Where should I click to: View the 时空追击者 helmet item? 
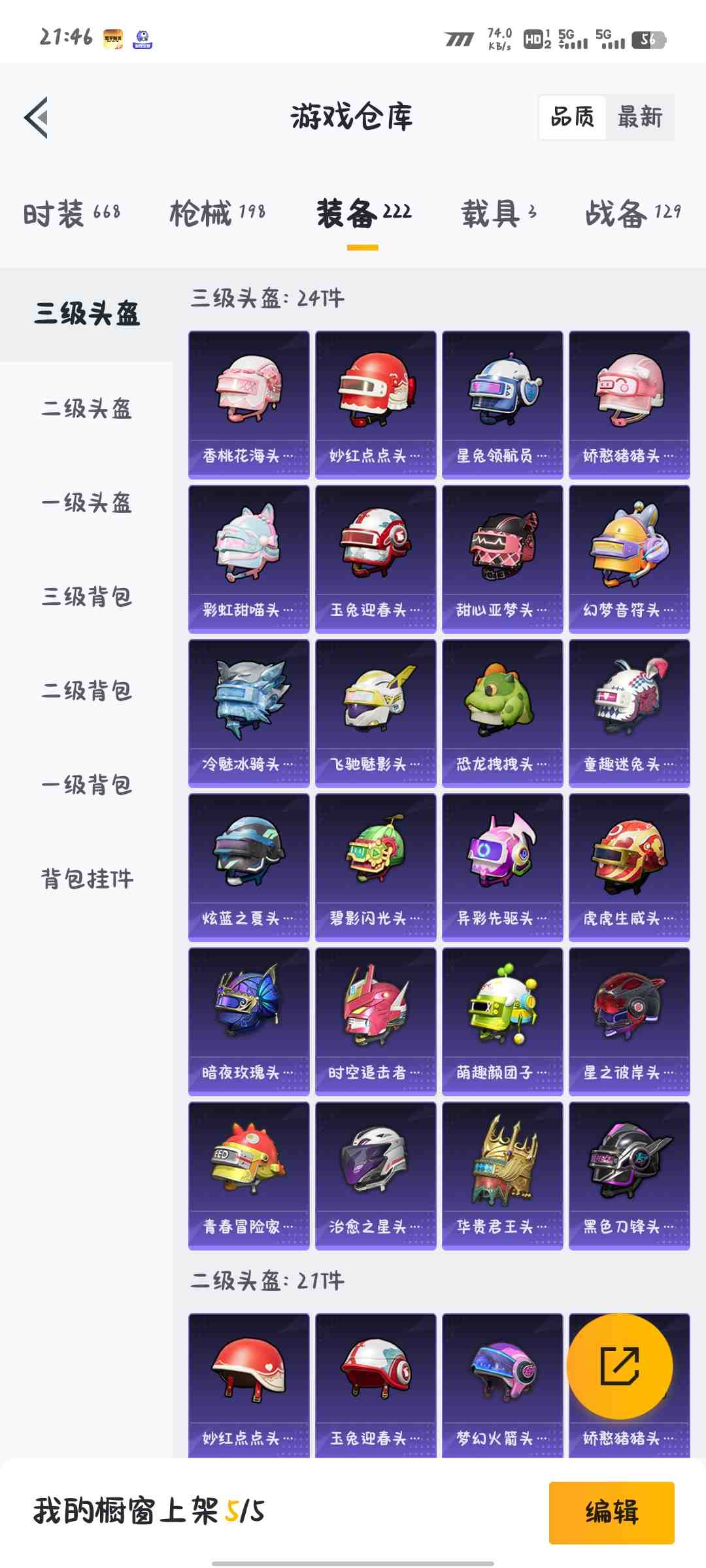[376, 1022]
